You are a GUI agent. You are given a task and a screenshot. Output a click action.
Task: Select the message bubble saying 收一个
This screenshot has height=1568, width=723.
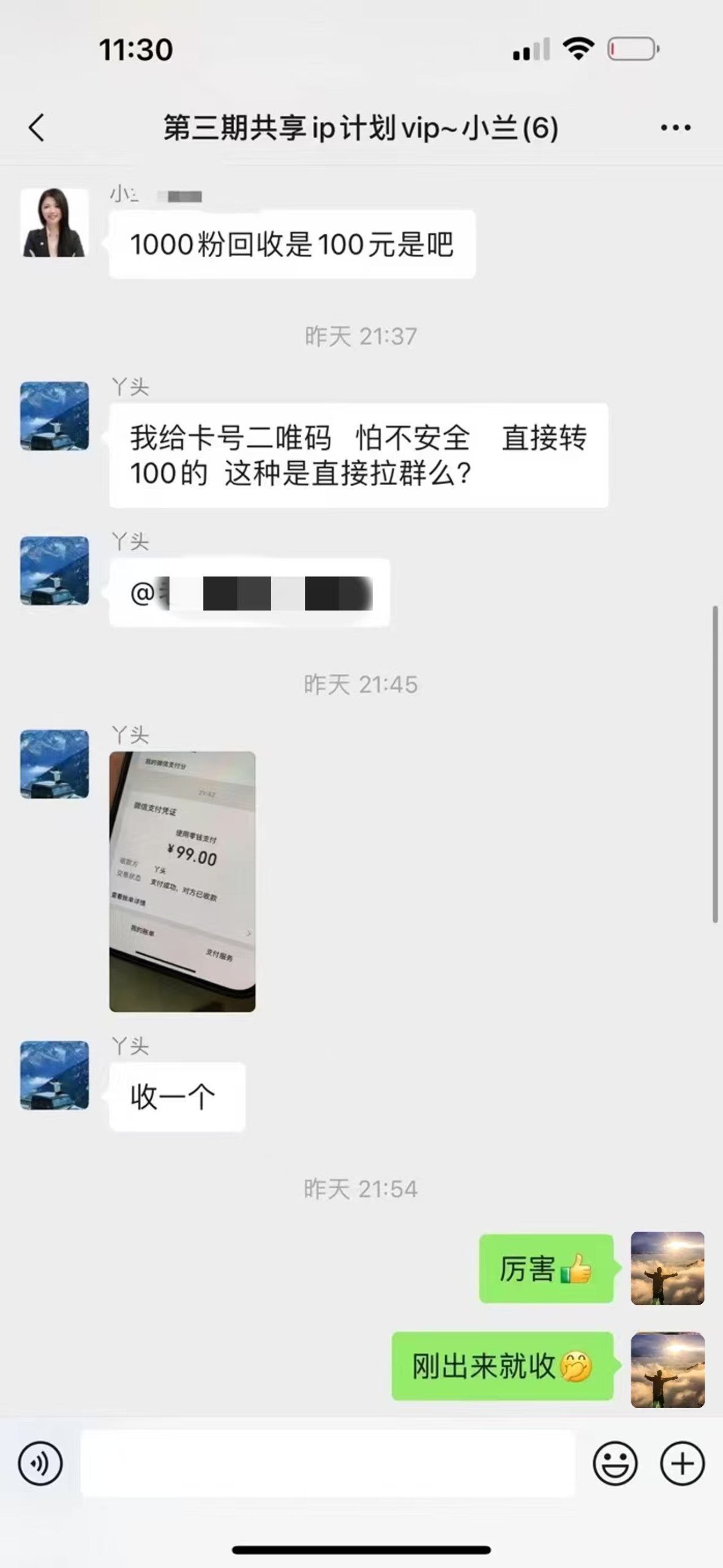point(176,1096)
